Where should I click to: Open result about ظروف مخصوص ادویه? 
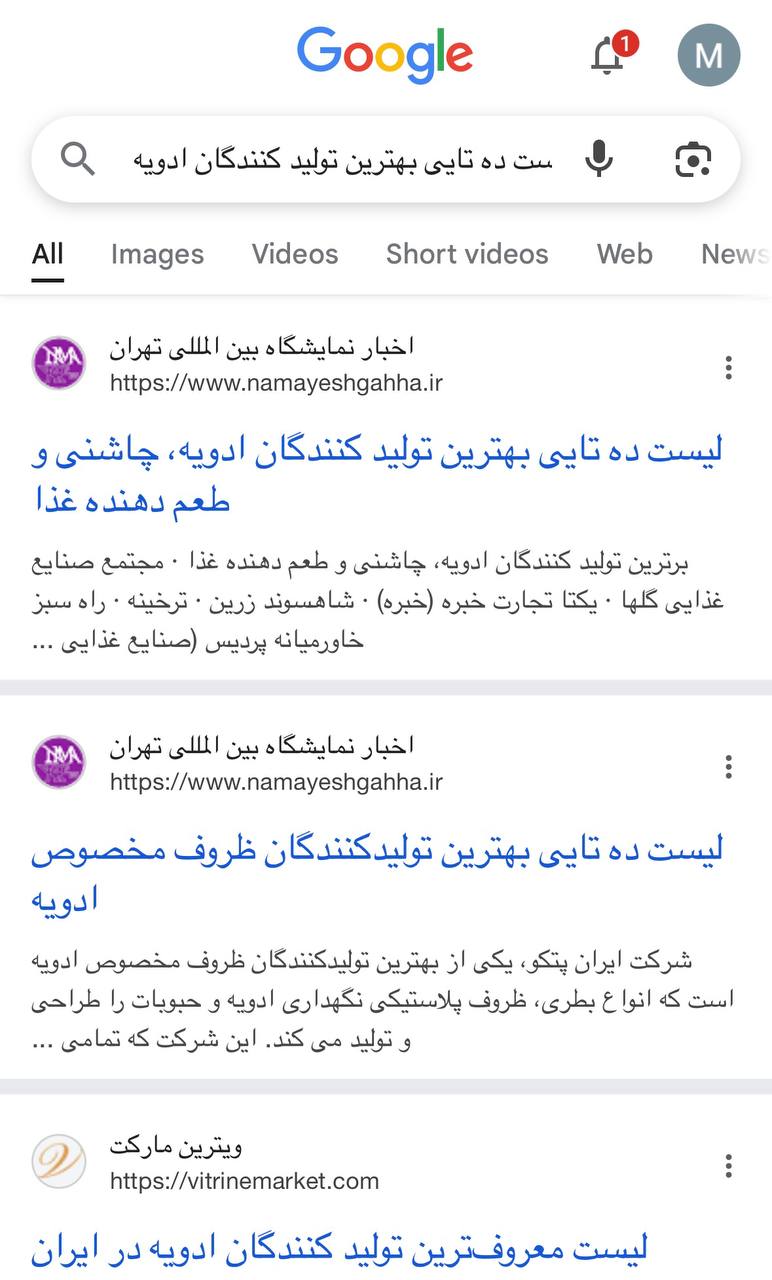coord(377,874)
